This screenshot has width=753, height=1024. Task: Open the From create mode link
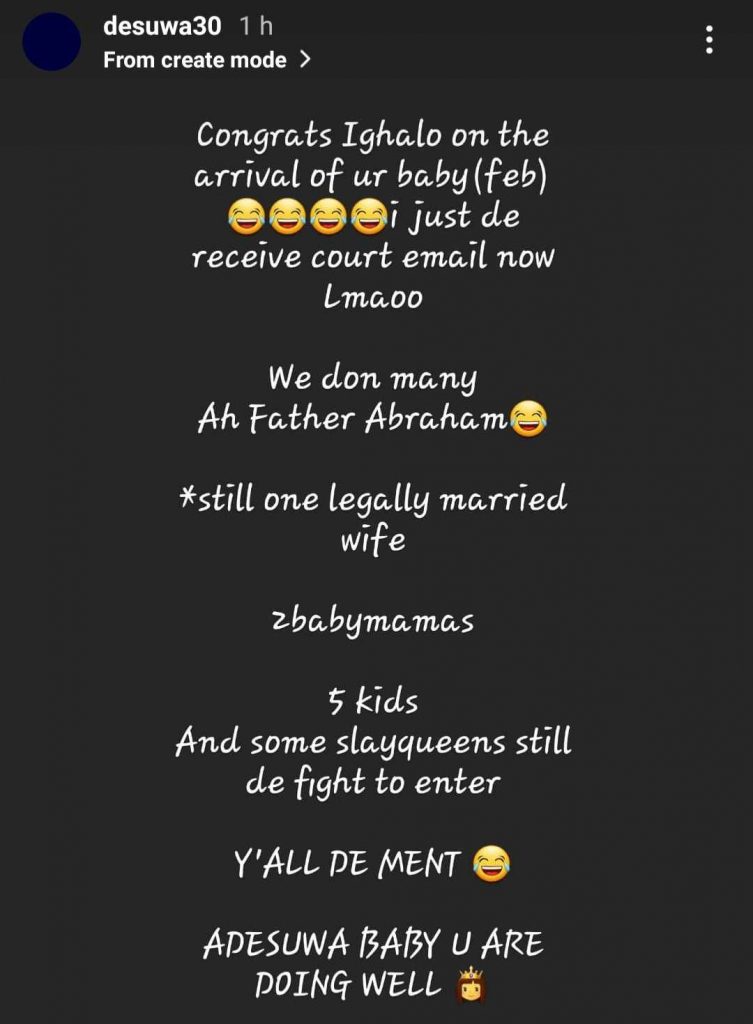tap(206, 60)
